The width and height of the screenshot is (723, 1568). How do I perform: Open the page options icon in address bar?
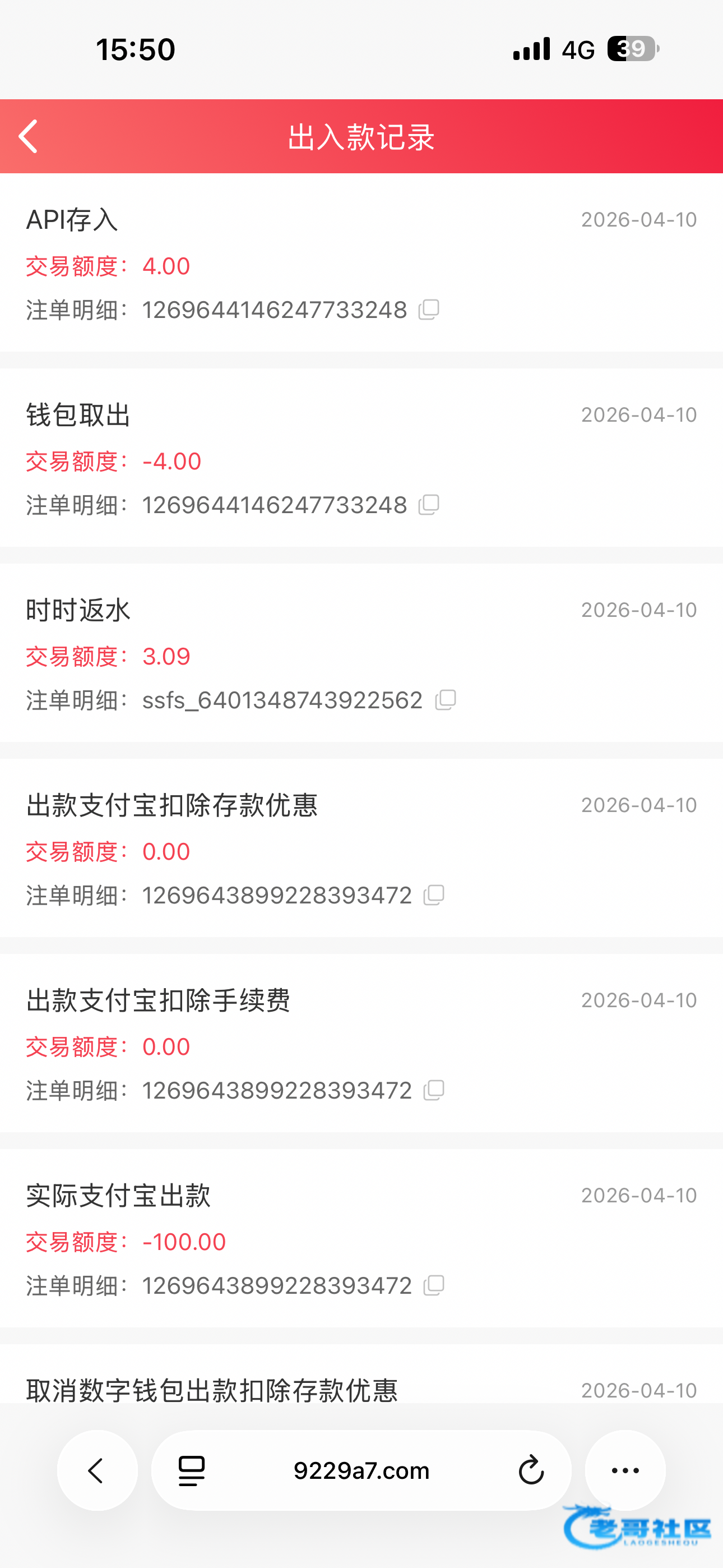click(x=192, y=1470)
